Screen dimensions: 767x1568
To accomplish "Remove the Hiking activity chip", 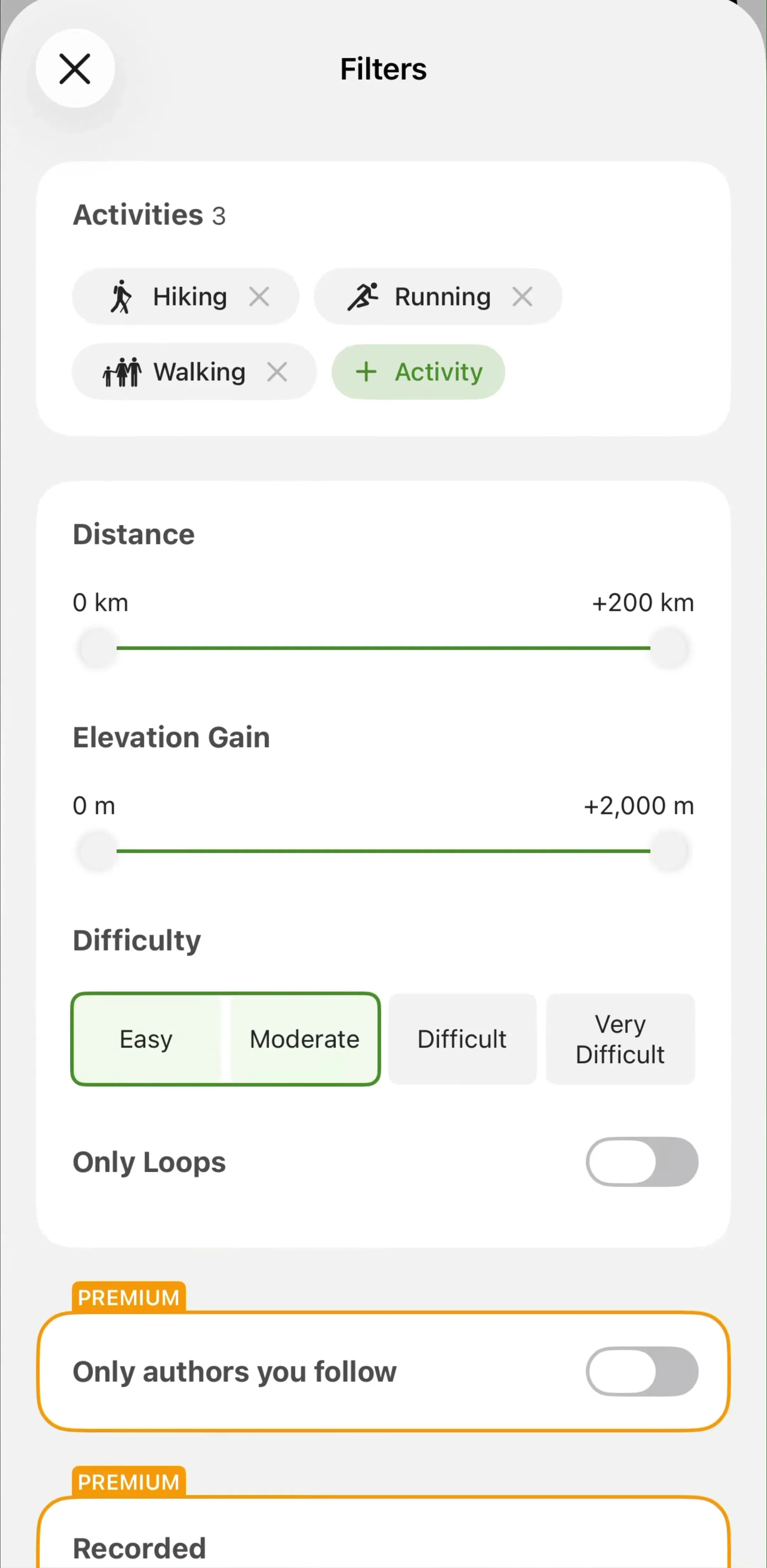I will tap(259, 297).
